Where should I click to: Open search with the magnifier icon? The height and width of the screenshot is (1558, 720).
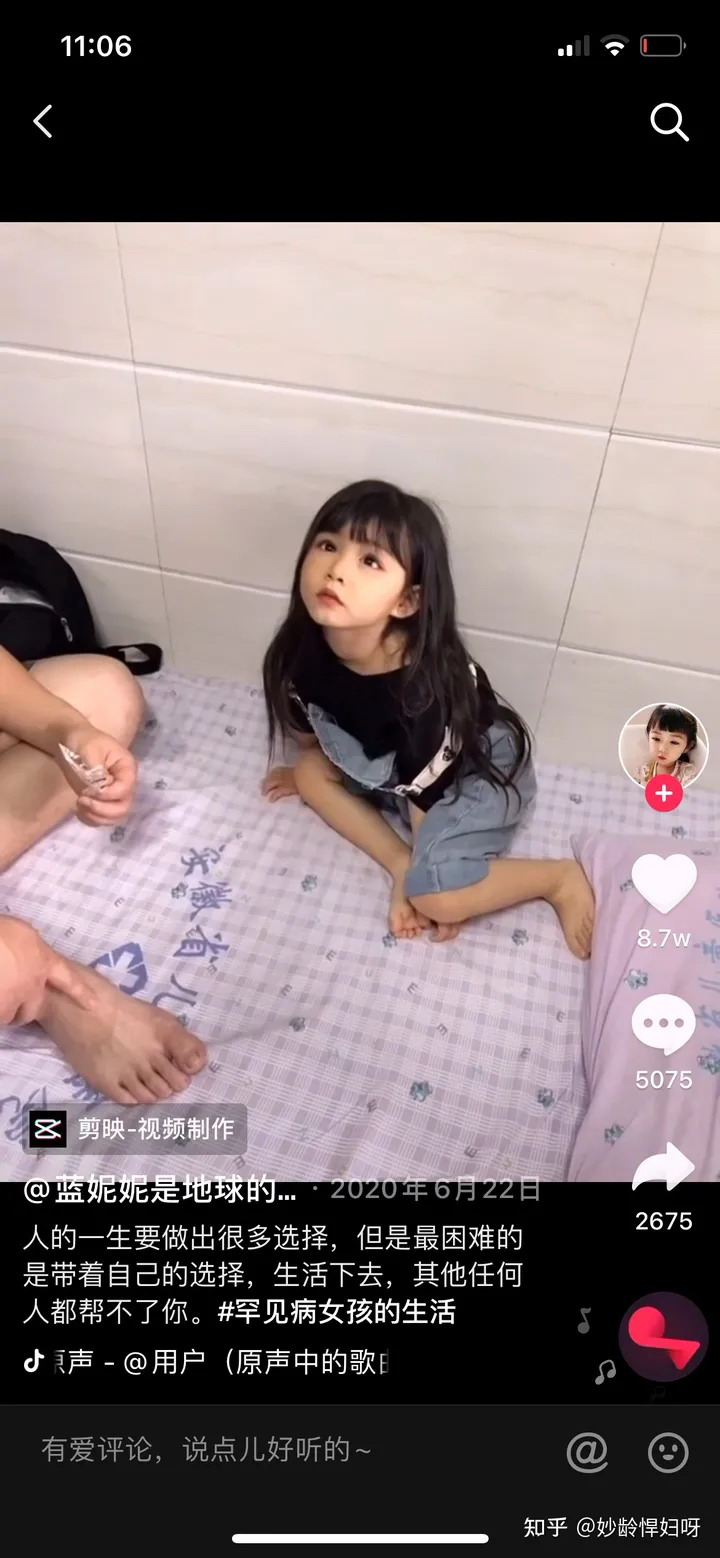point(669,123)
